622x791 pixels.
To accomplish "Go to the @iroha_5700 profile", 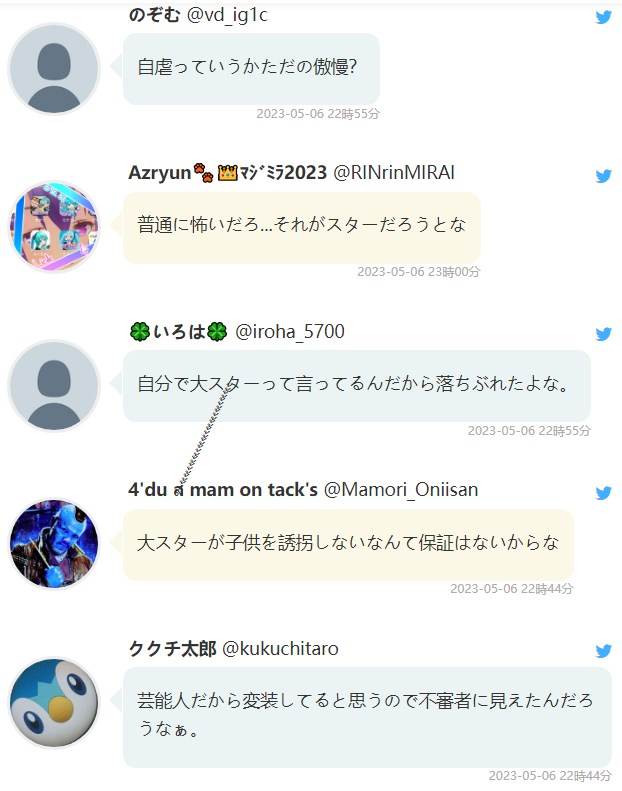I will point(290,332).
